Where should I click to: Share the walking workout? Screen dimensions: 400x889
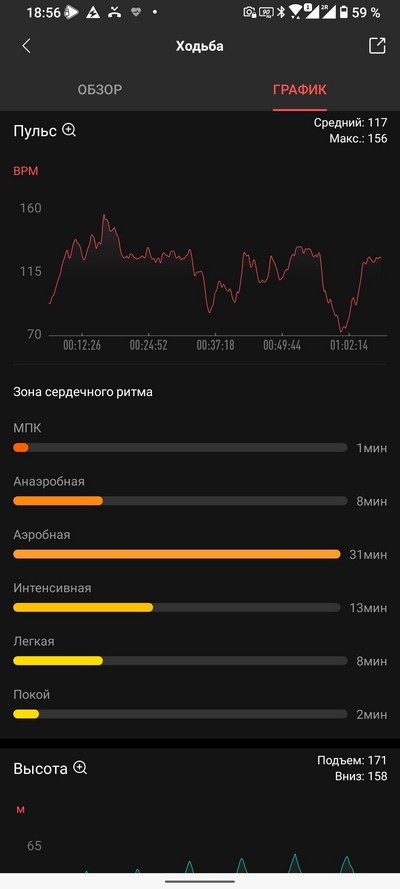tap(377, 46)
